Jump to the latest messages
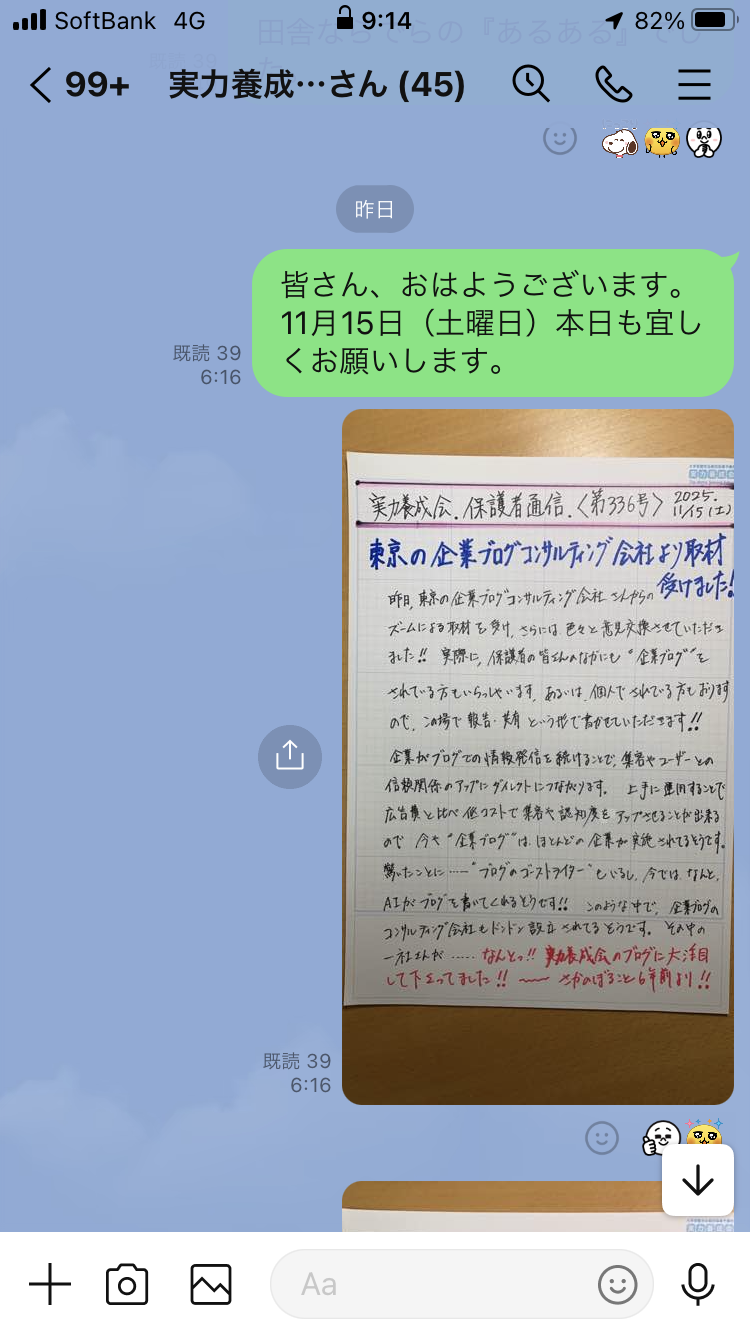Viewport: 750px width, 1334px height. click(697, 1181)
